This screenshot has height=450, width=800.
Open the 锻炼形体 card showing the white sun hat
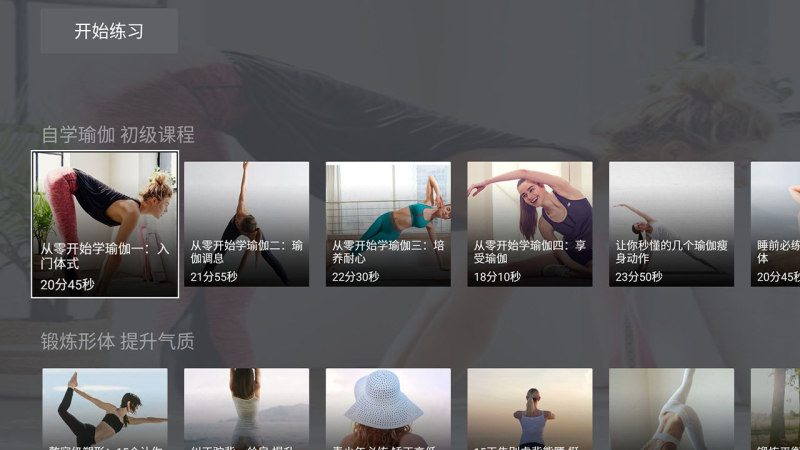[x=388, y=408]
